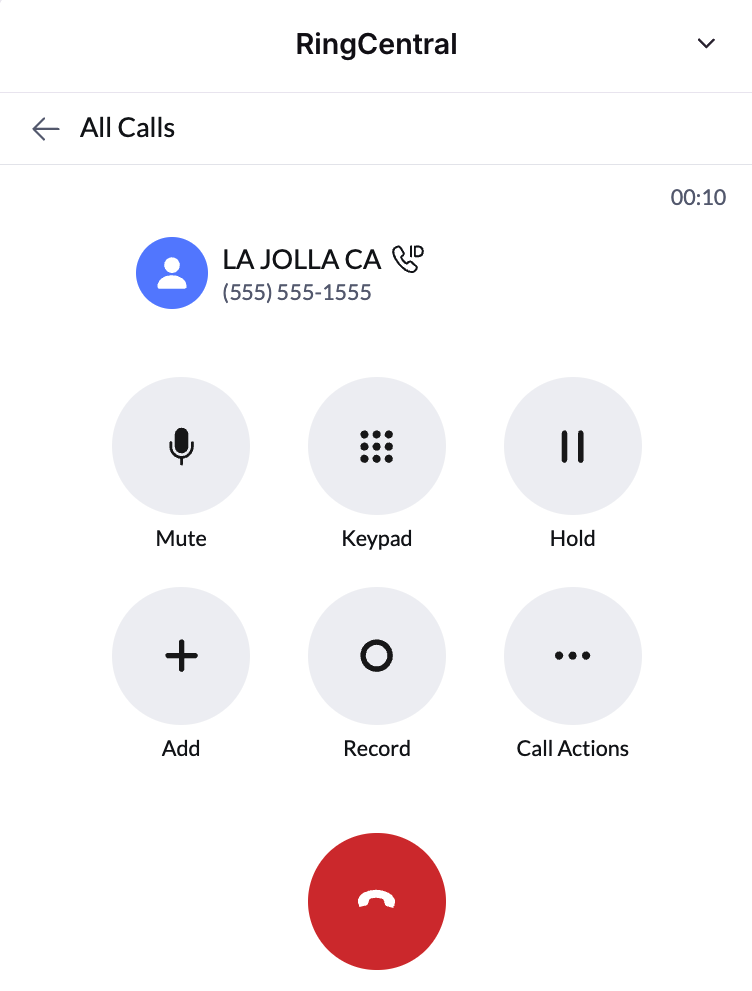This screenshot has height=991, width=752.
Task: Open Call Actions menu
Action: pyautogui.click(x=573, y=656)
